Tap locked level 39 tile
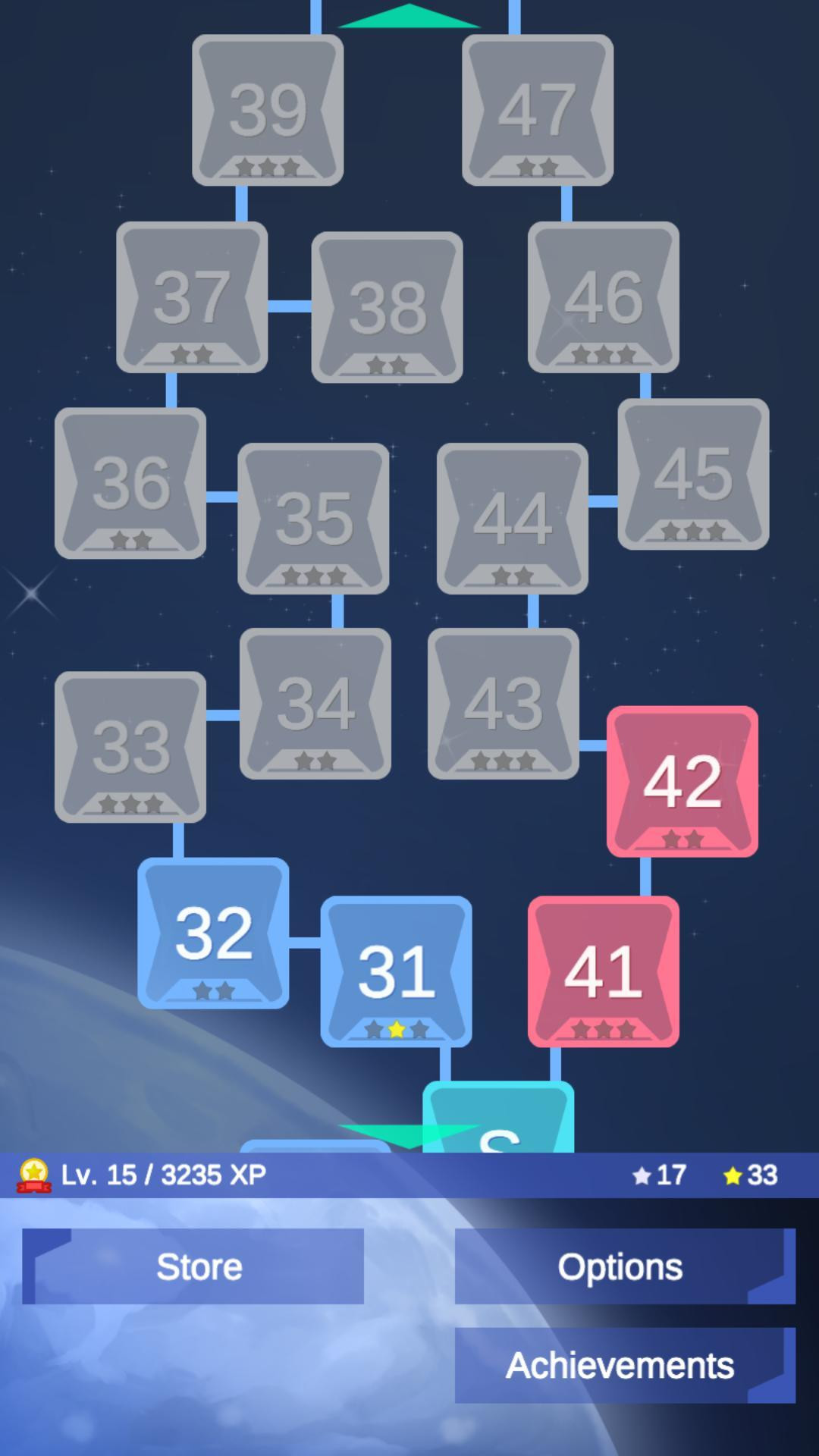The height and width of the screenshot is (1456, 819). coord(268,110)
